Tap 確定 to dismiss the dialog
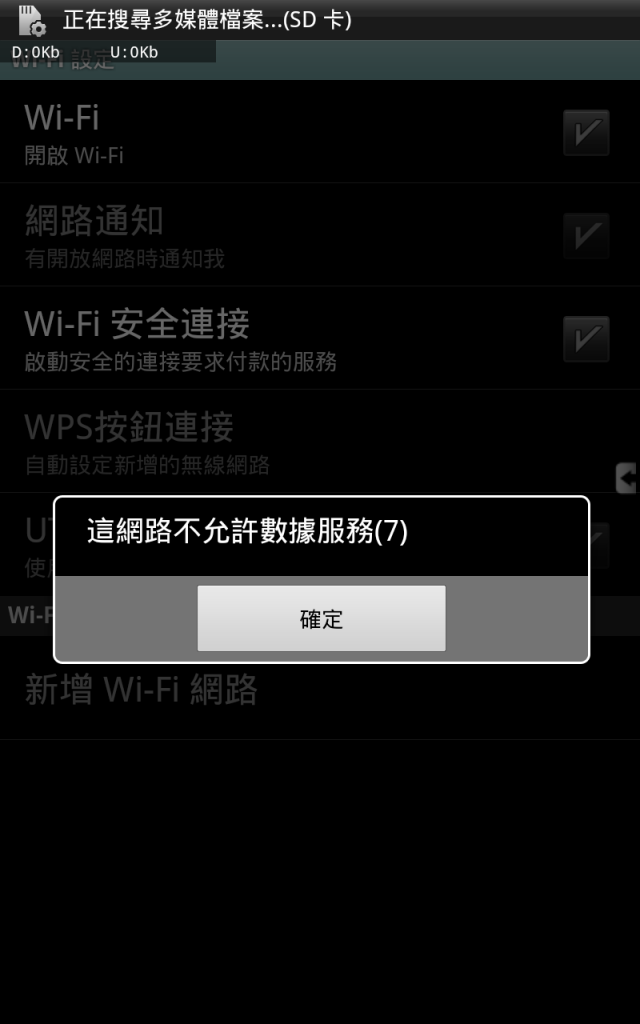 point(321,618)
